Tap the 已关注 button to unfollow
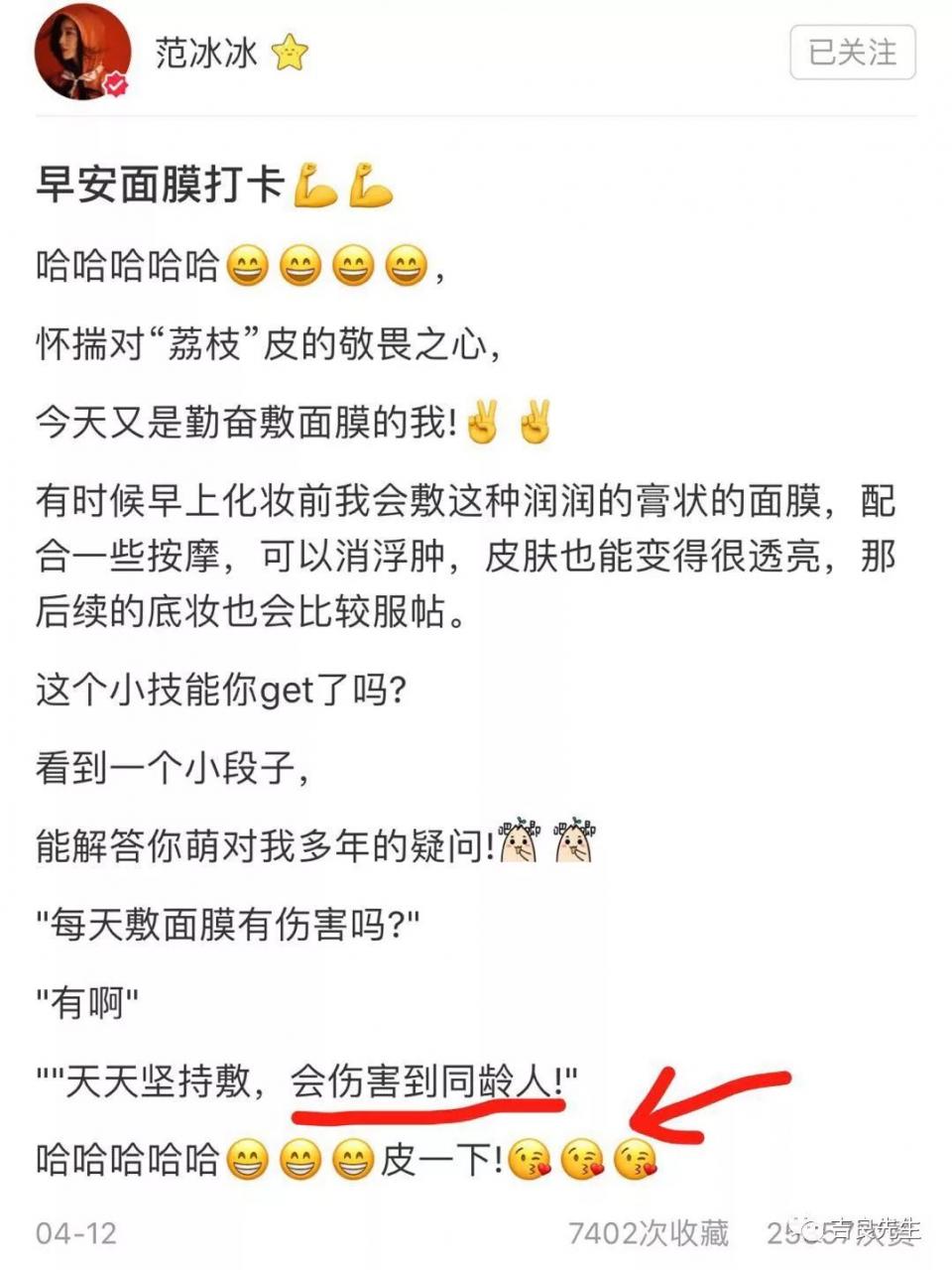The height and width of the screenshot is (1270, 952). click(x=852, y=52)
